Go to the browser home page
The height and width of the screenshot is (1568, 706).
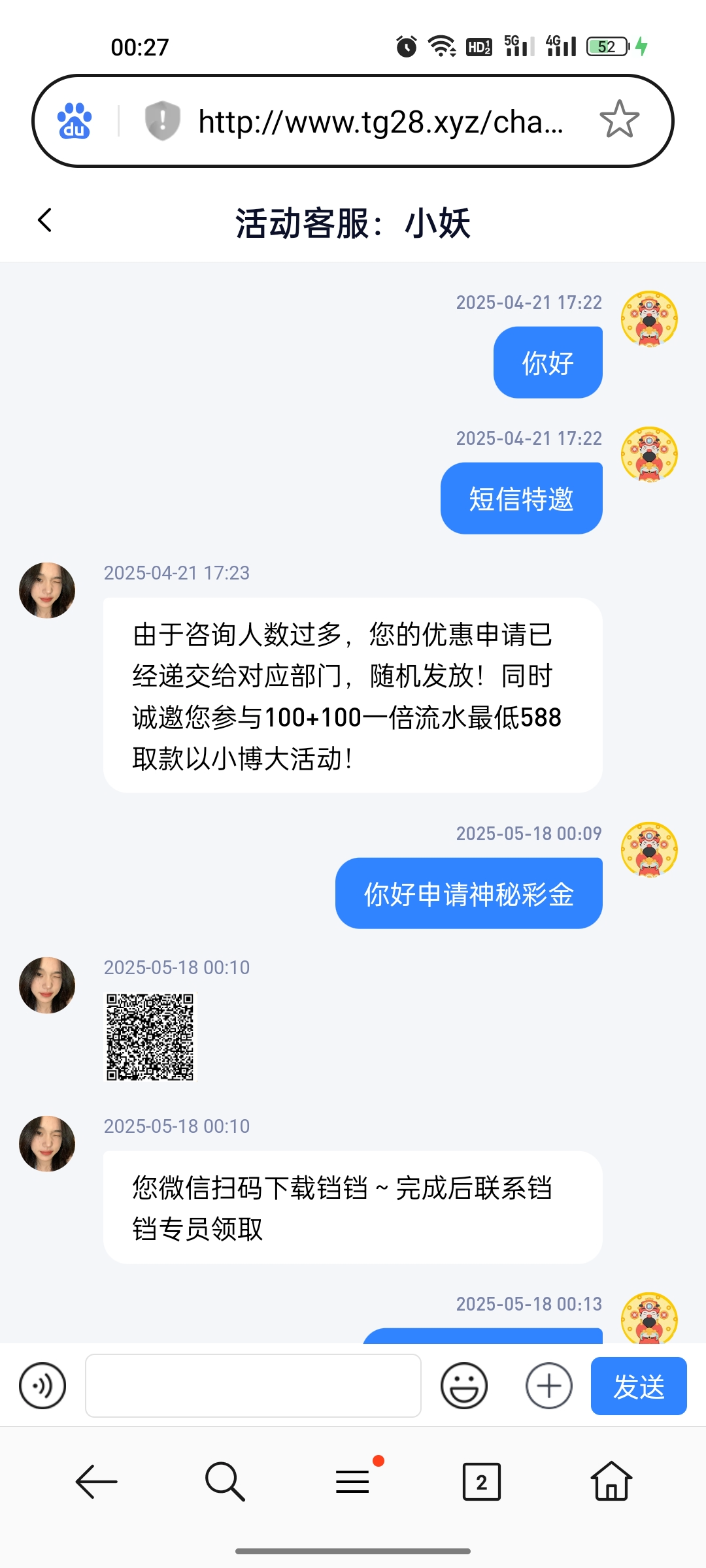tap(611, 1482)
